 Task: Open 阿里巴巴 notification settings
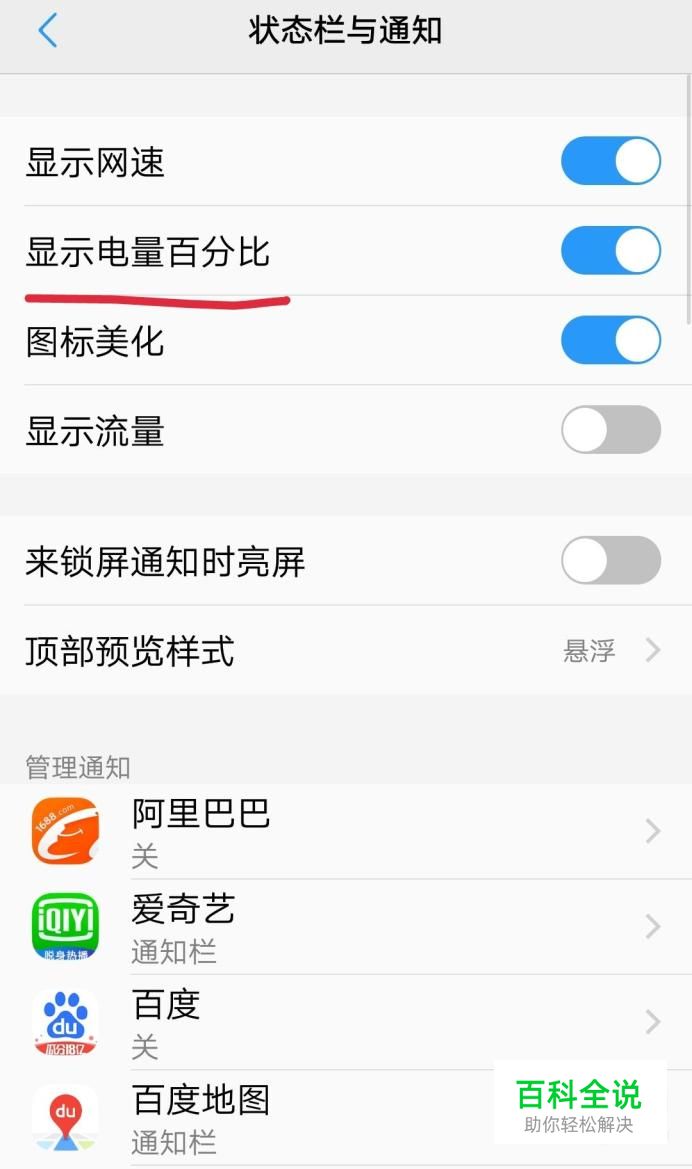(346, 830)
